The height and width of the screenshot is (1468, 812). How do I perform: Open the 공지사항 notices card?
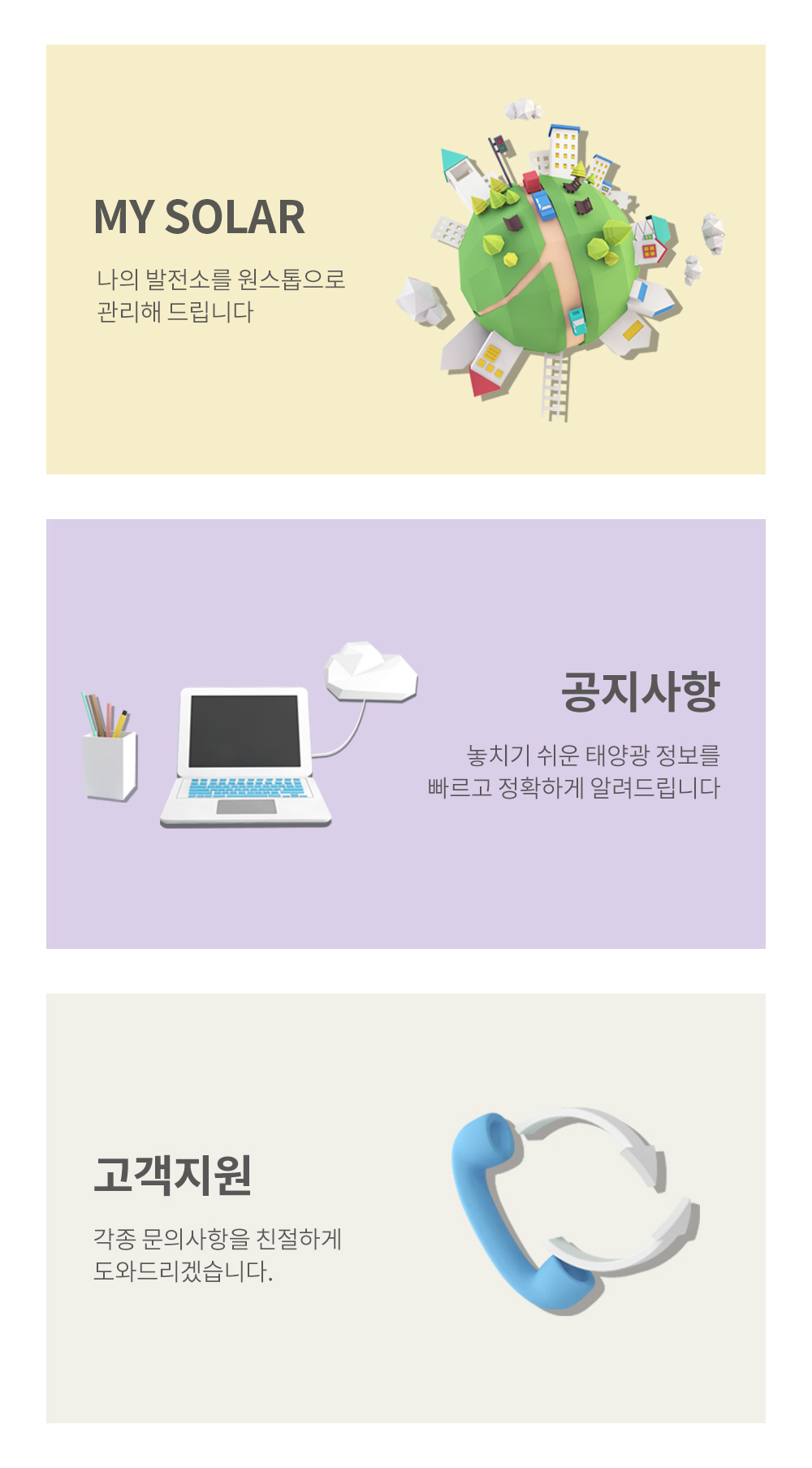[x=405, y=733]
